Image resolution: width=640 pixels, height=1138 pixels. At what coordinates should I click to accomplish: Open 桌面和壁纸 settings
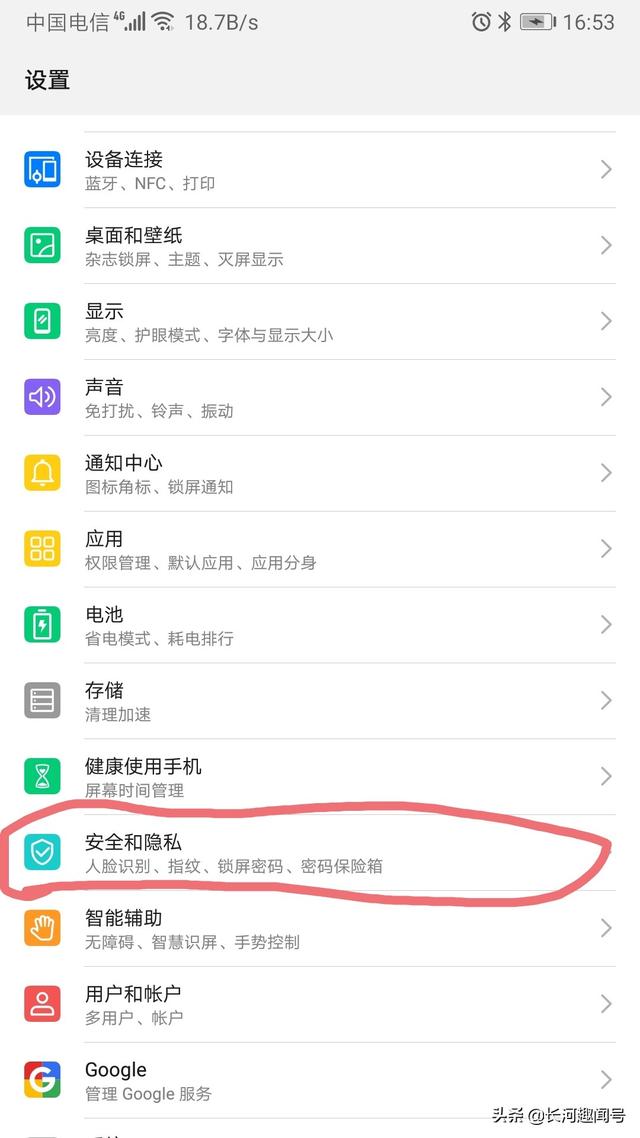(320, 246)
